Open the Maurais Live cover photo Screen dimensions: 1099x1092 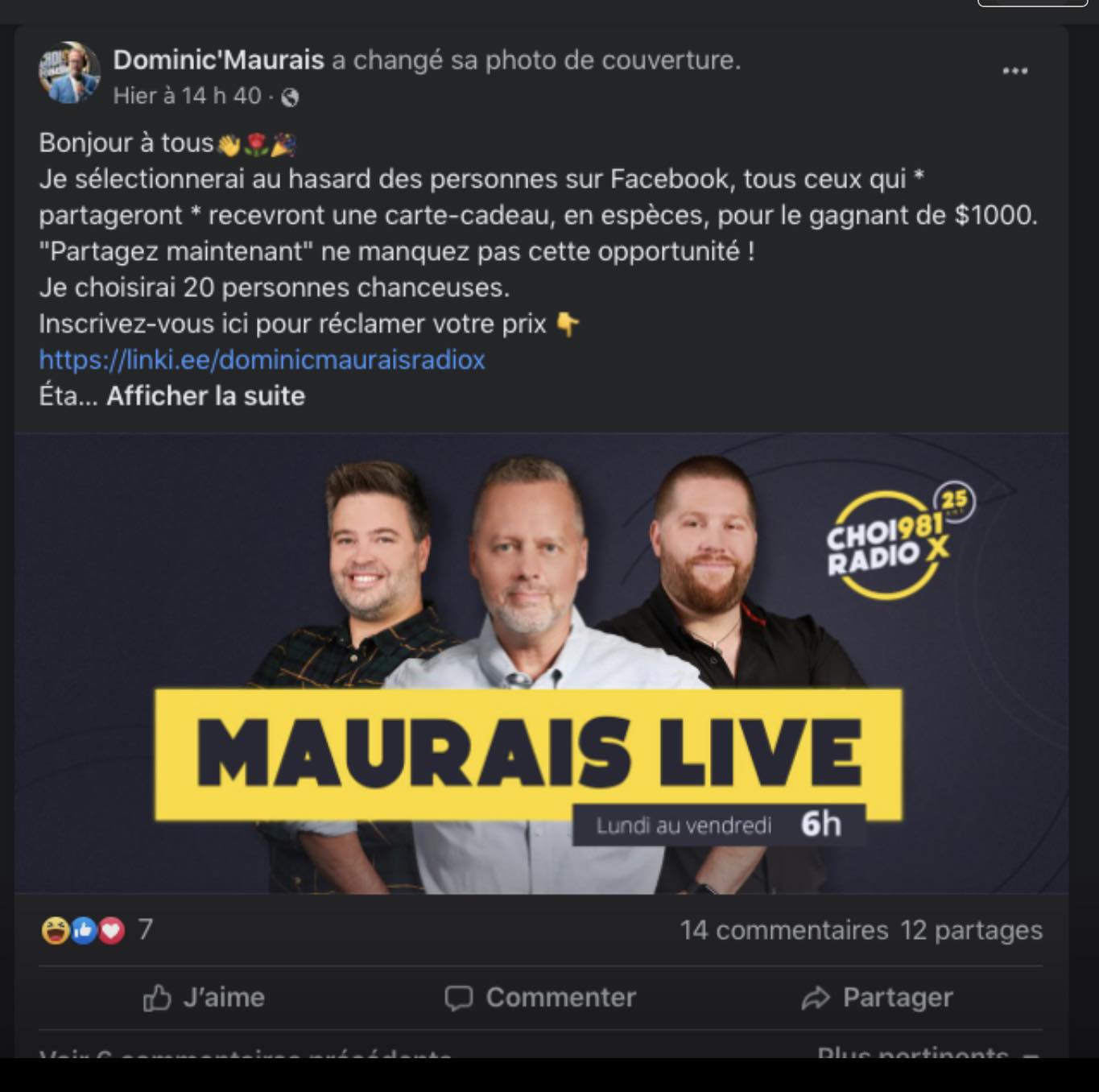(x=541, y=664)
